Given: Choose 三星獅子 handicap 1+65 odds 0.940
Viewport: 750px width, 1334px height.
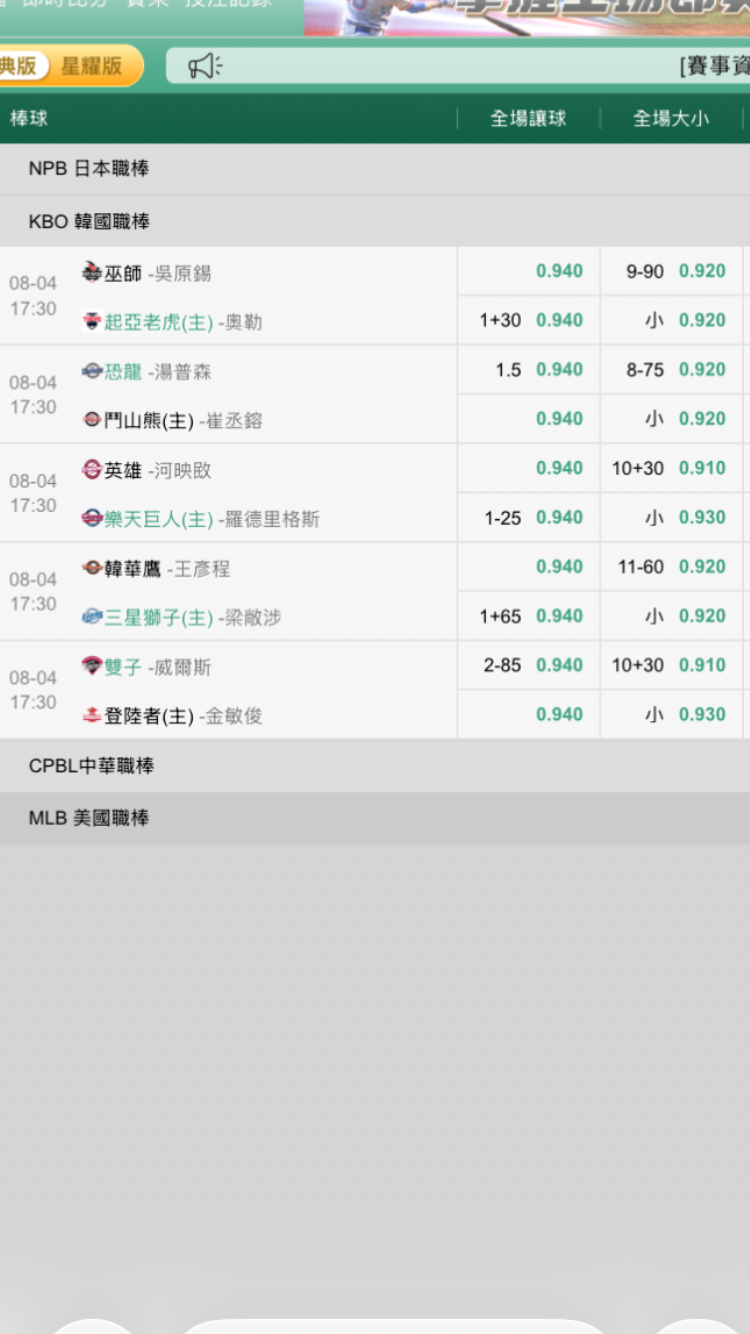Looking at the screenshot, I should (529, 616).
